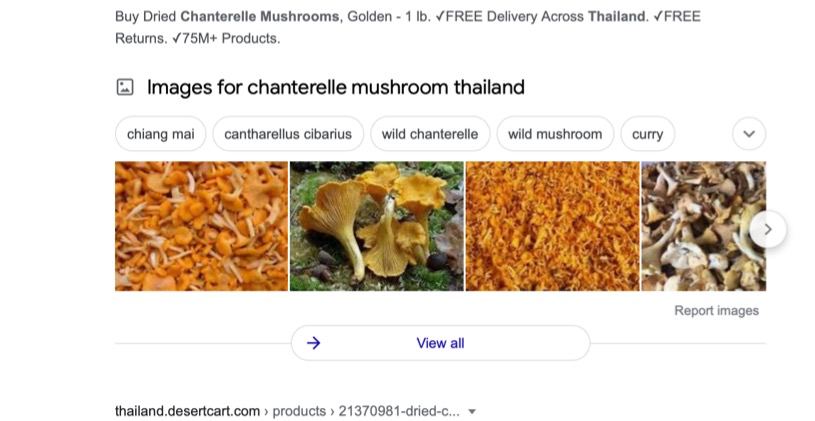Image resolution: width=815 pixels, height=421 pixels.
Task: Tap Report images
Action: coord(716,310)
